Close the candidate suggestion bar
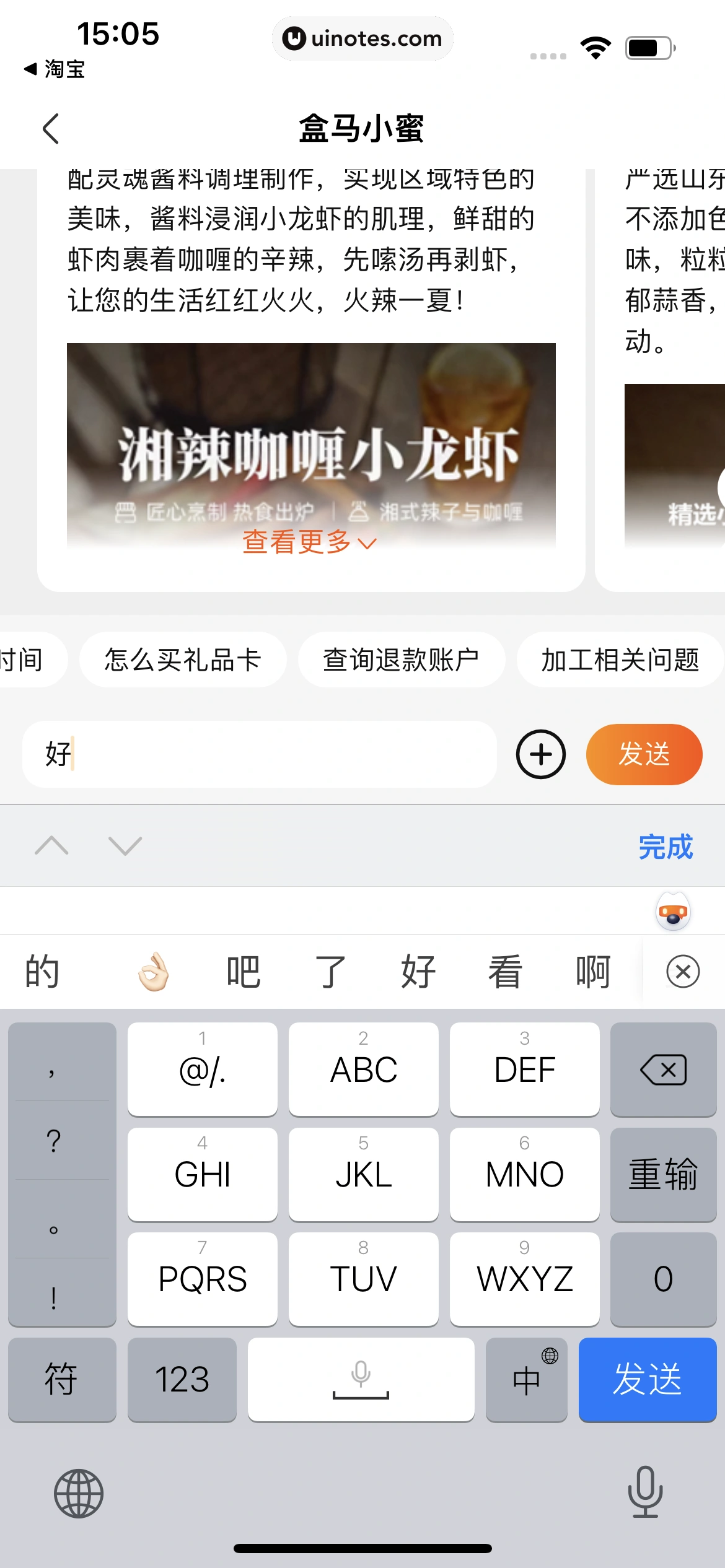 [x=683, y=972]
